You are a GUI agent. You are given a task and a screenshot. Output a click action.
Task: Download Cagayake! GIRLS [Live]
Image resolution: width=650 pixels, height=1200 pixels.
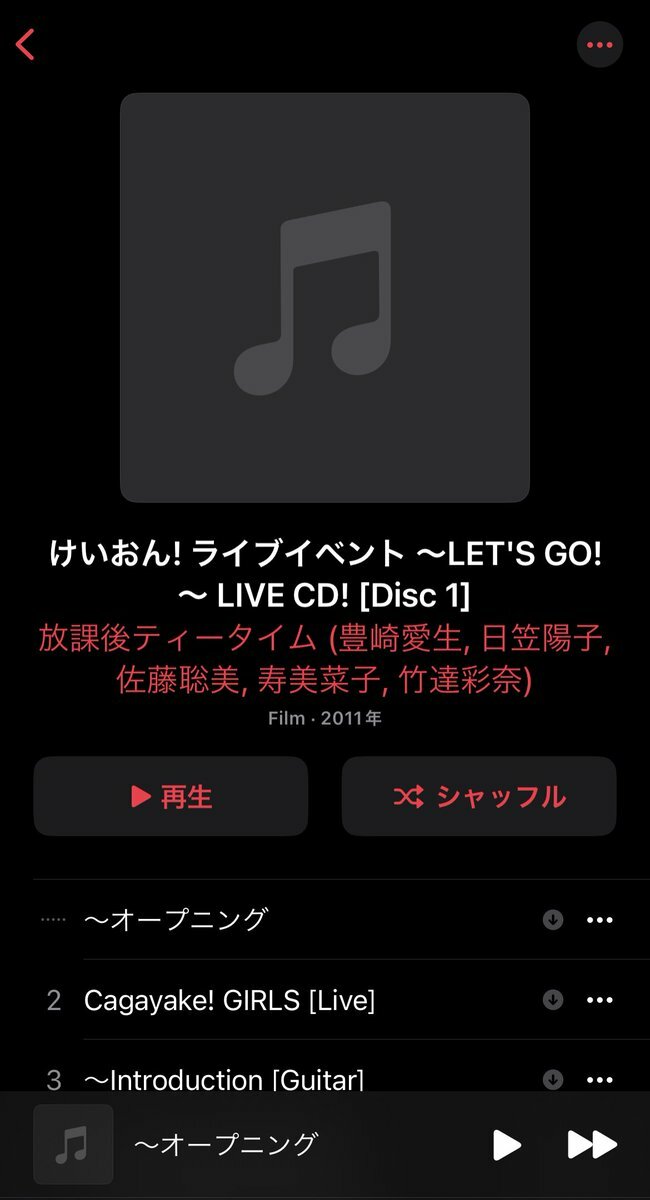[553, 1000]
